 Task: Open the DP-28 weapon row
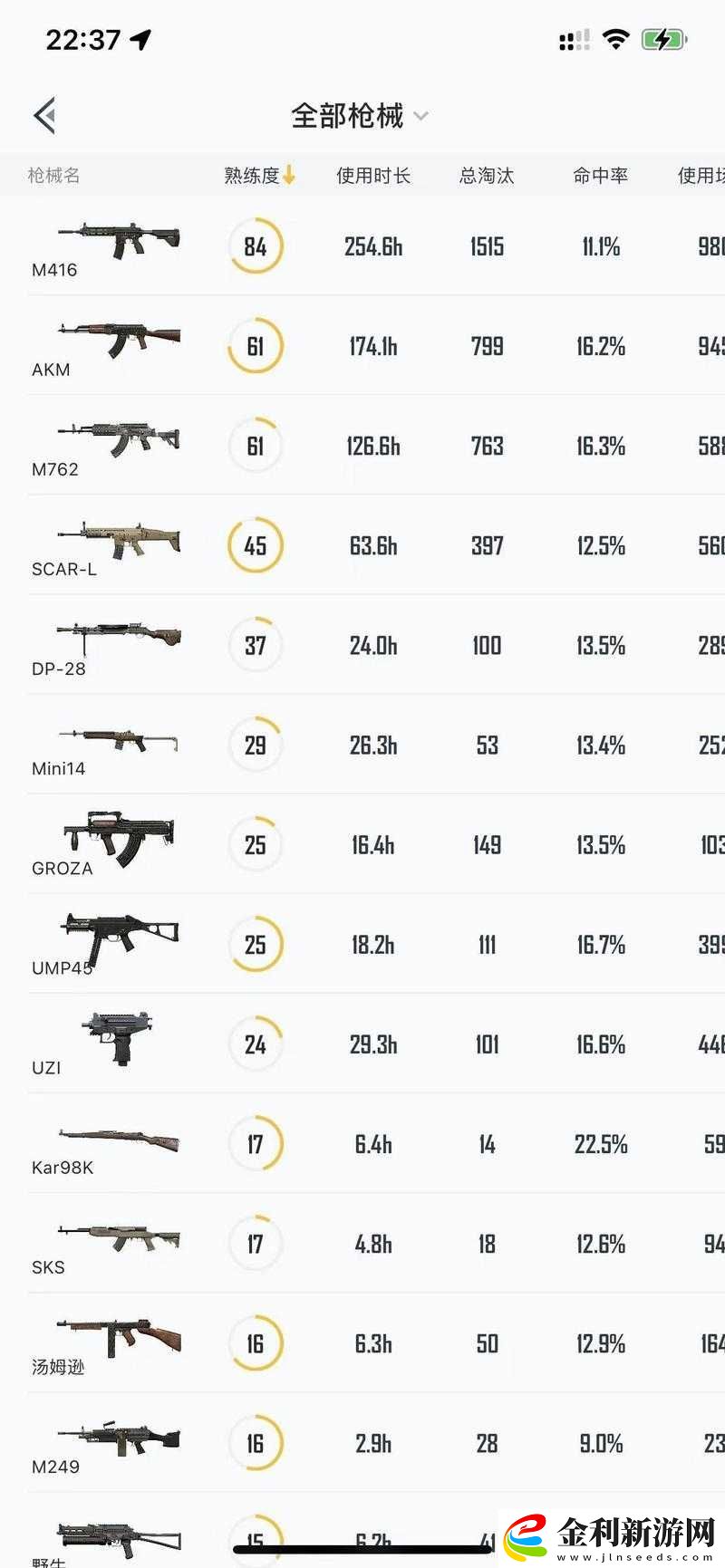[118, 645]
